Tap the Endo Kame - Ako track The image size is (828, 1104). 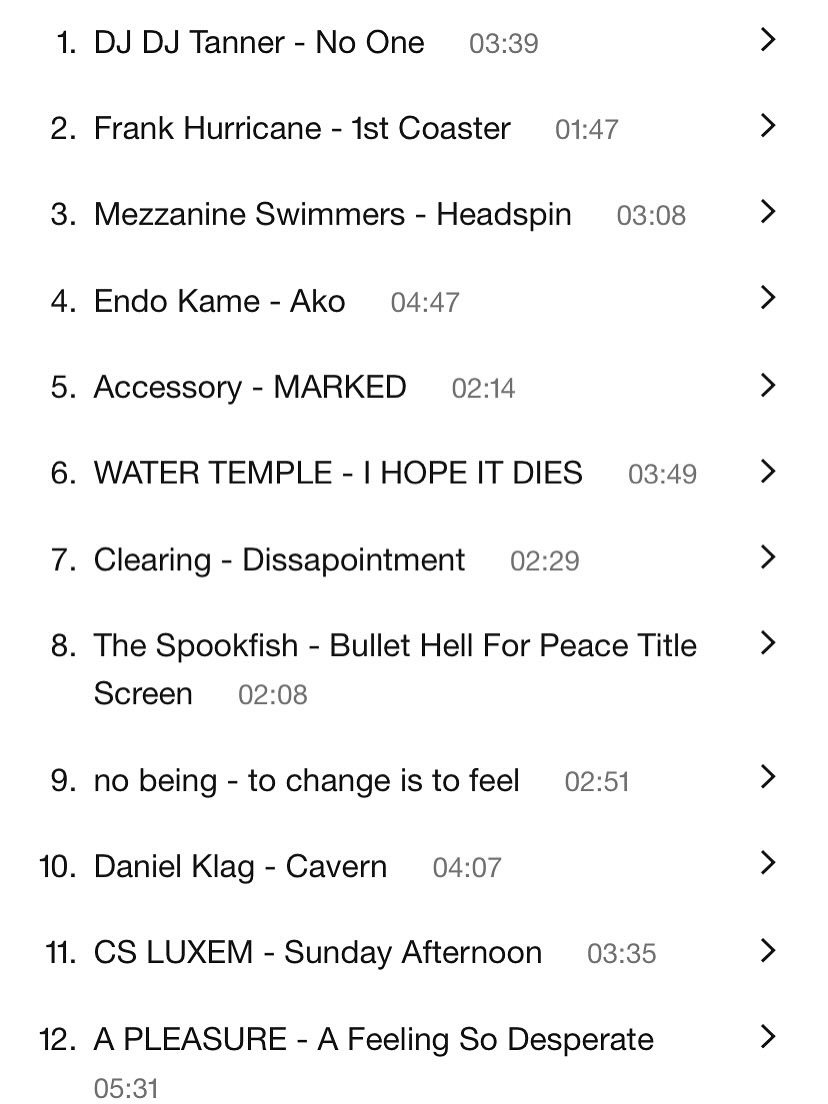pyautogui.click(x=219, y=301)
